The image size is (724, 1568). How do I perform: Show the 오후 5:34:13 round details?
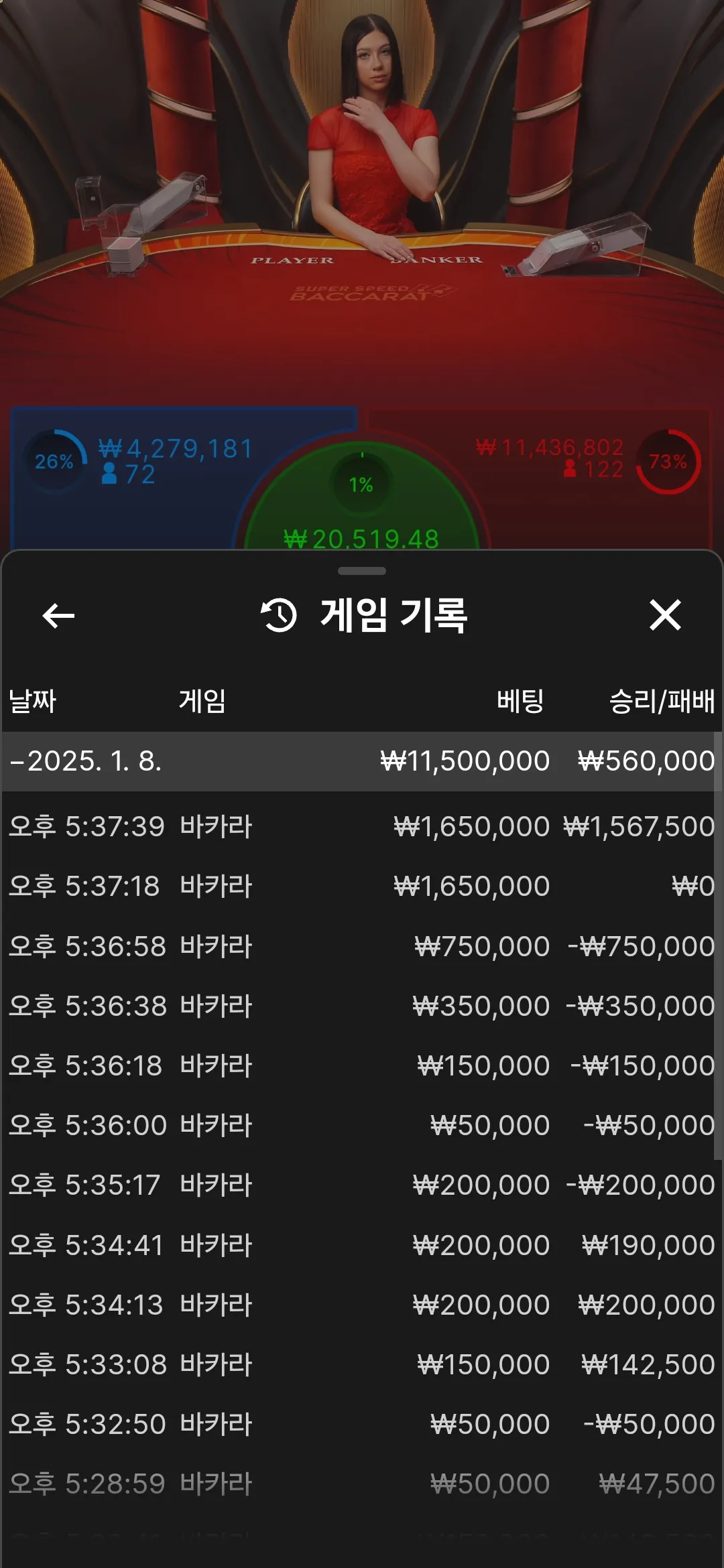[362, 1305]
